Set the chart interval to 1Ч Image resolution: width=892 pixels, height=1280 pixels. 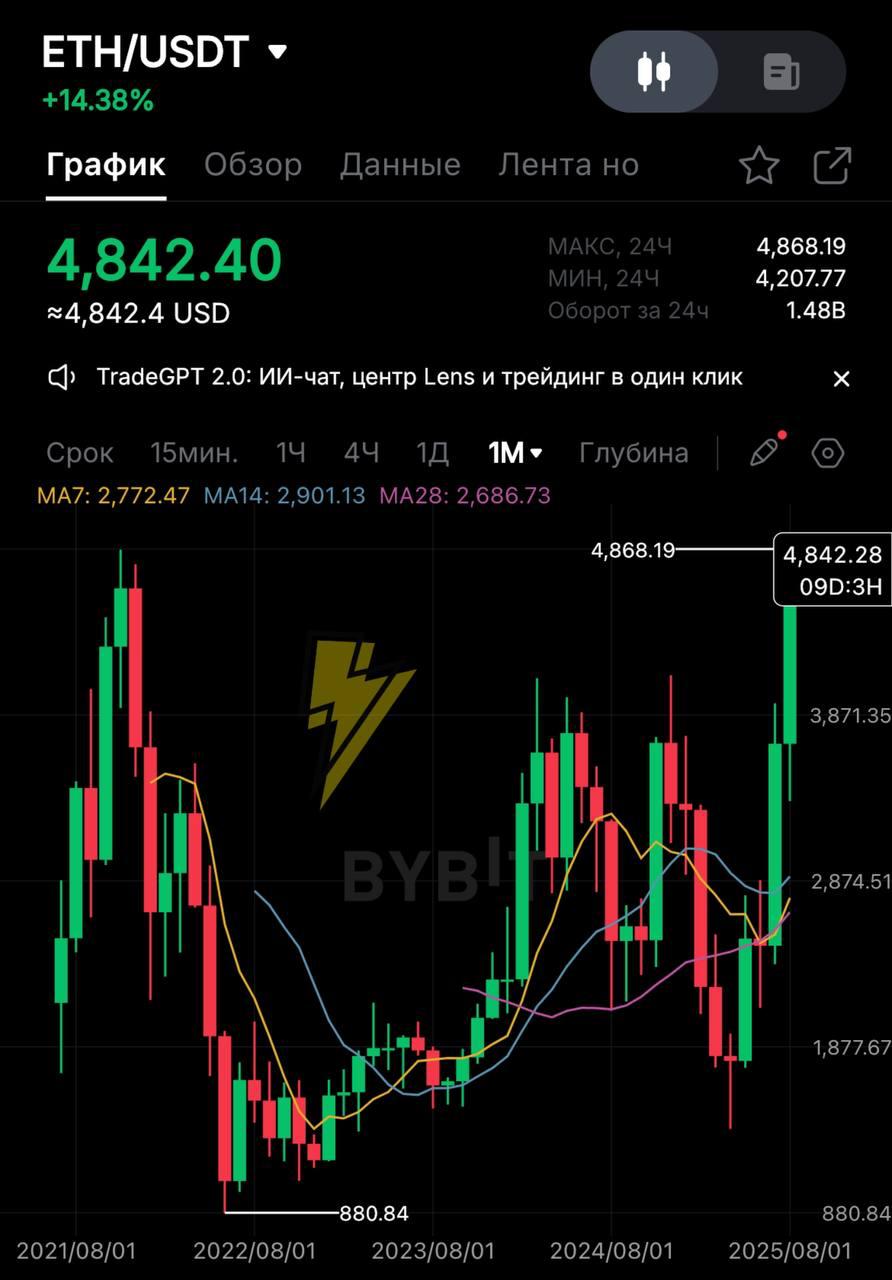point(290,453)
